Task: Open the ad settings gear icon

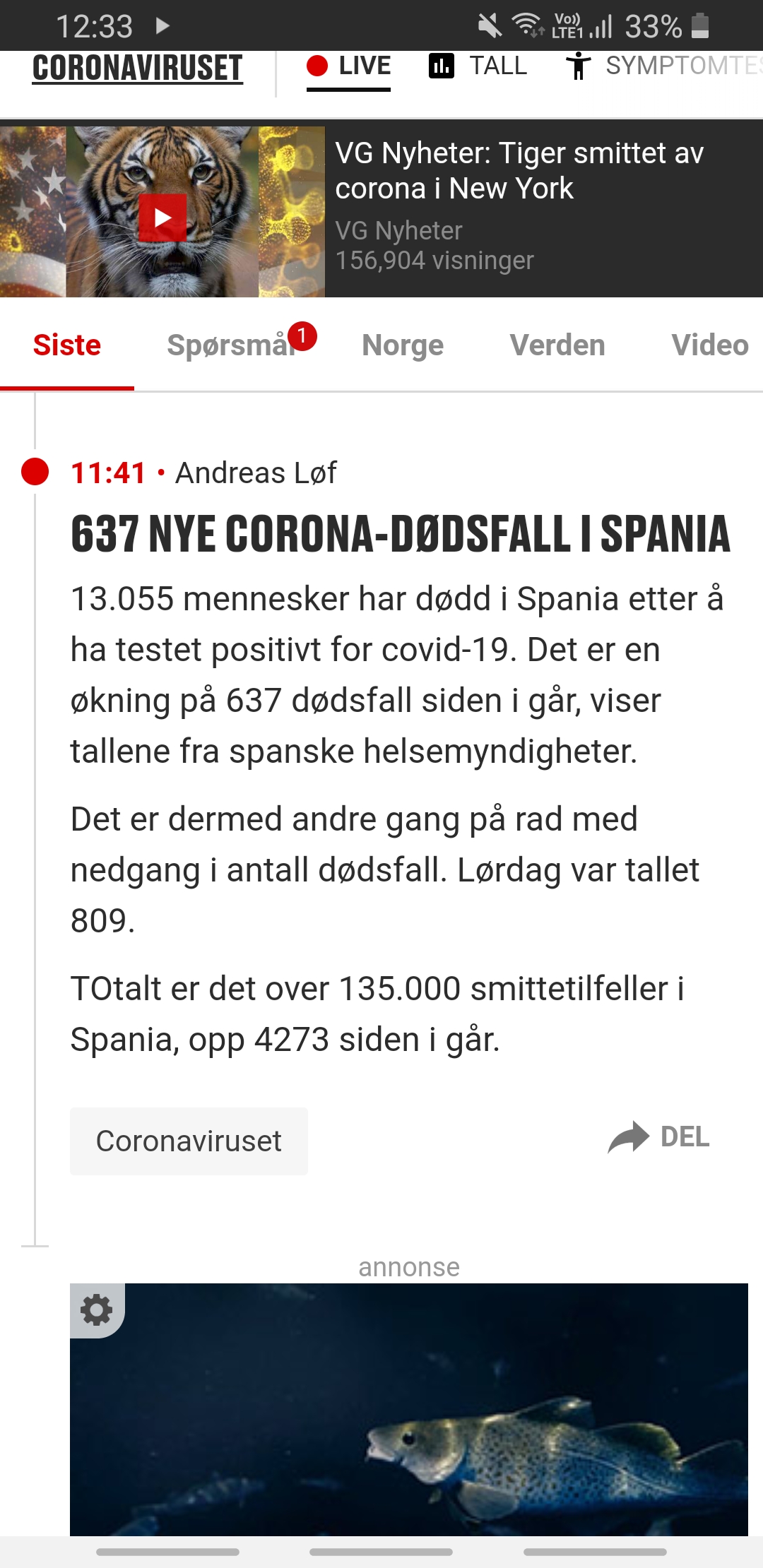Action: [97, 1311]
